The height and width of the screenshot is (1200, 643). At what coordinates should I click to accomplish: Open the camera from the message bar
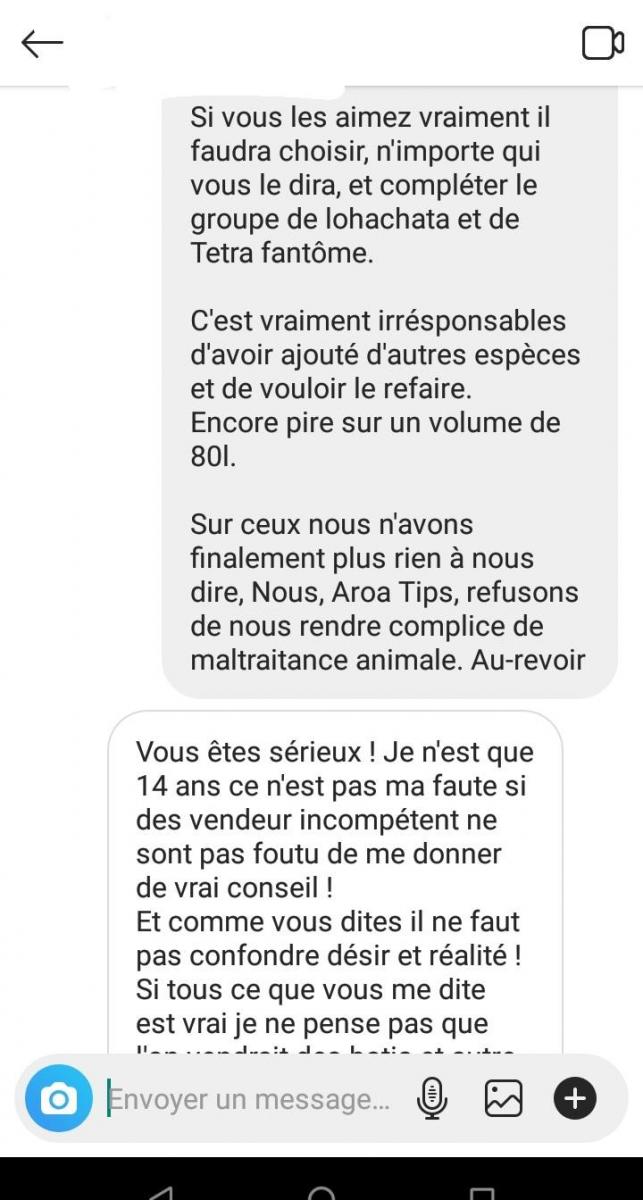pos(58,1100)
